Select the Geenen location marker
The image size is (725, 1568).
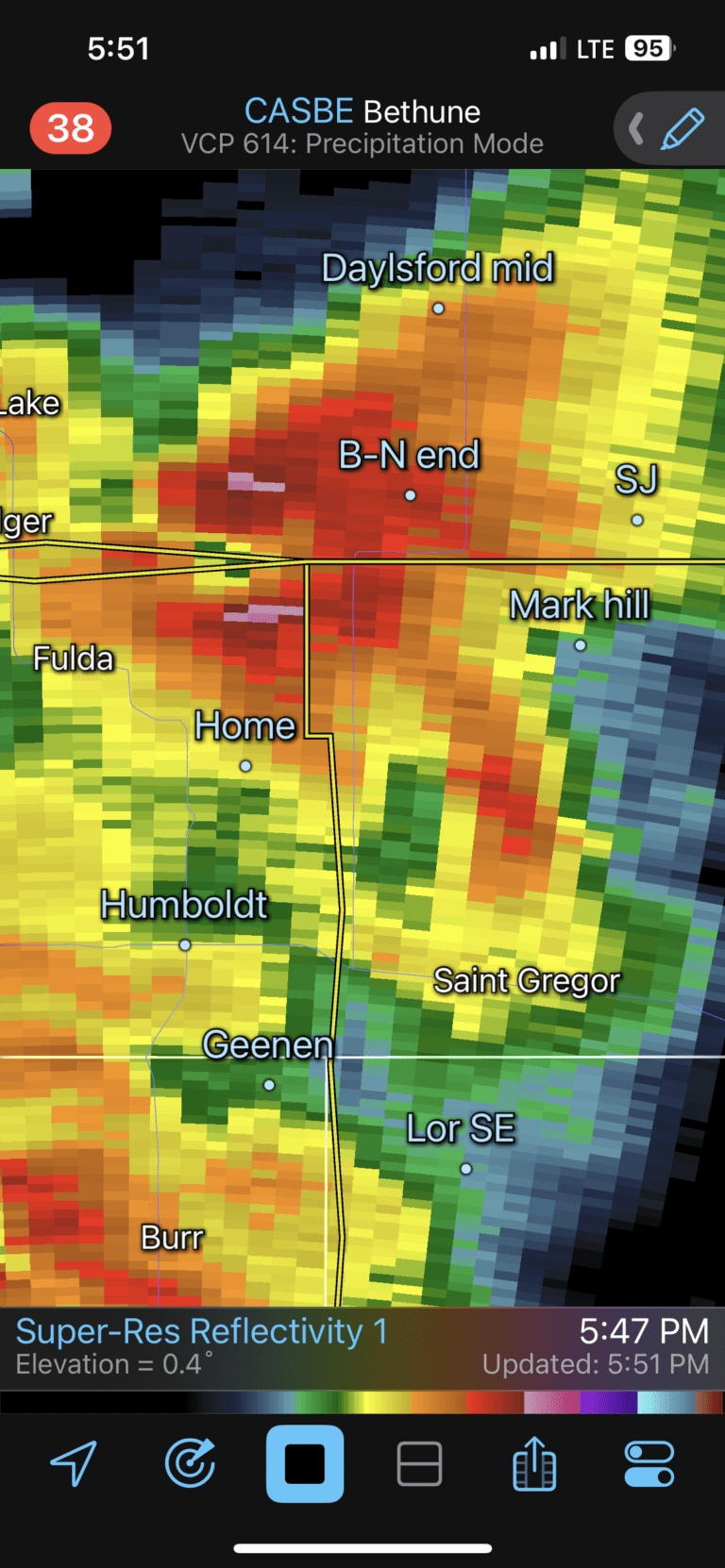pyautogui.click(x=269, y=1085)
